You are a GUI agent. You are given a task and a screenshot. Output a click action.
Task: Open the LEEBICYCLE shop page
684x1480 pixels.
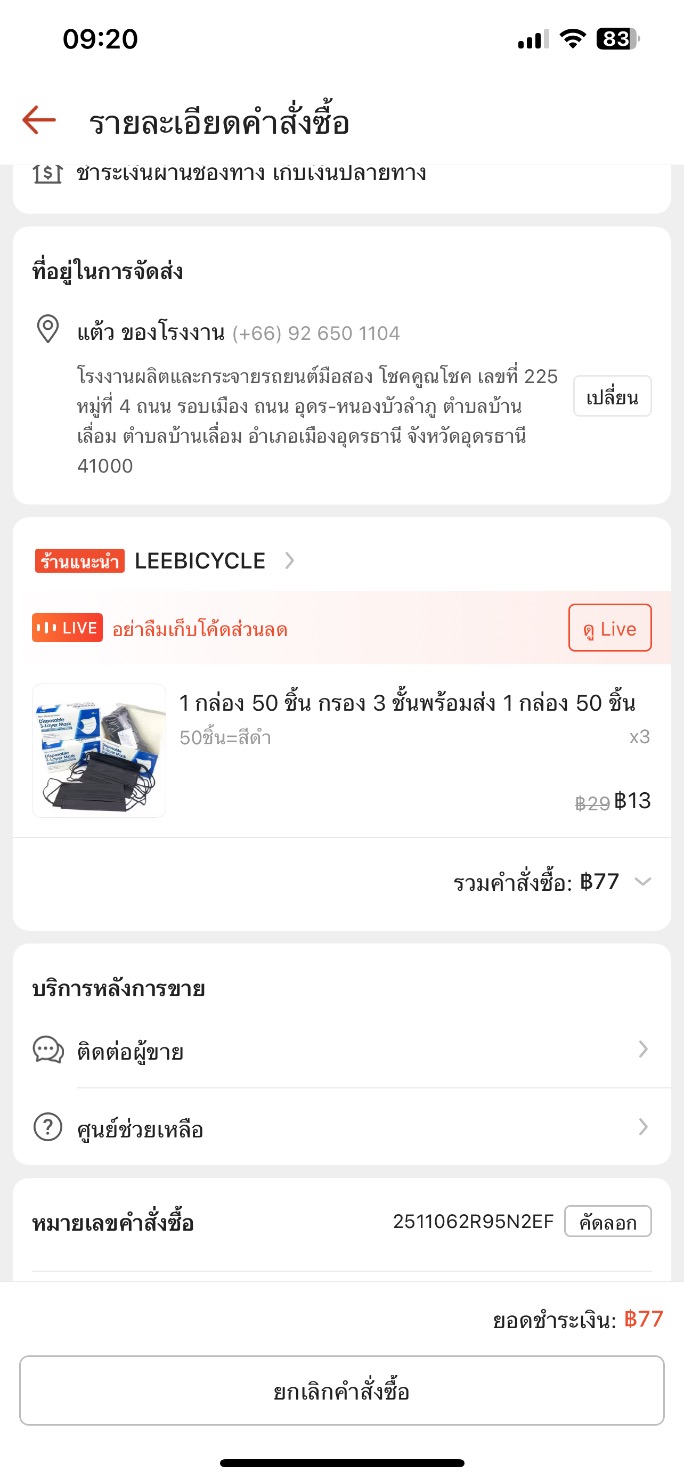pos(200,561)
